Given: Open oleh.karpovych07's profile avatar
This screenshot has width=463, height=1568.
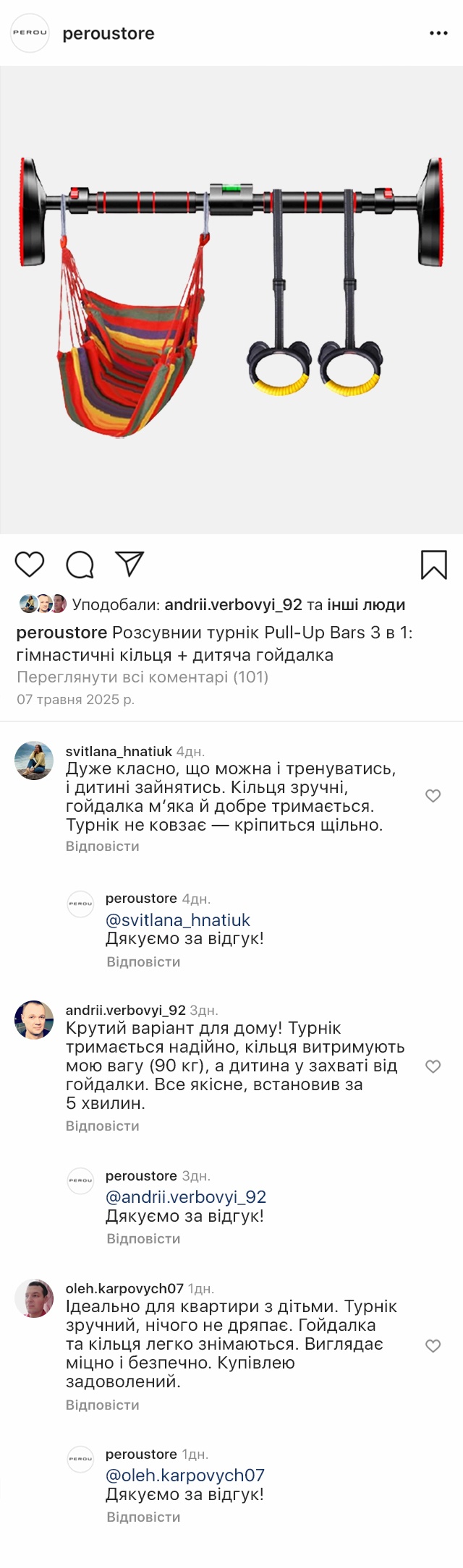Looking at the screenshot, I should (34, 1298).
